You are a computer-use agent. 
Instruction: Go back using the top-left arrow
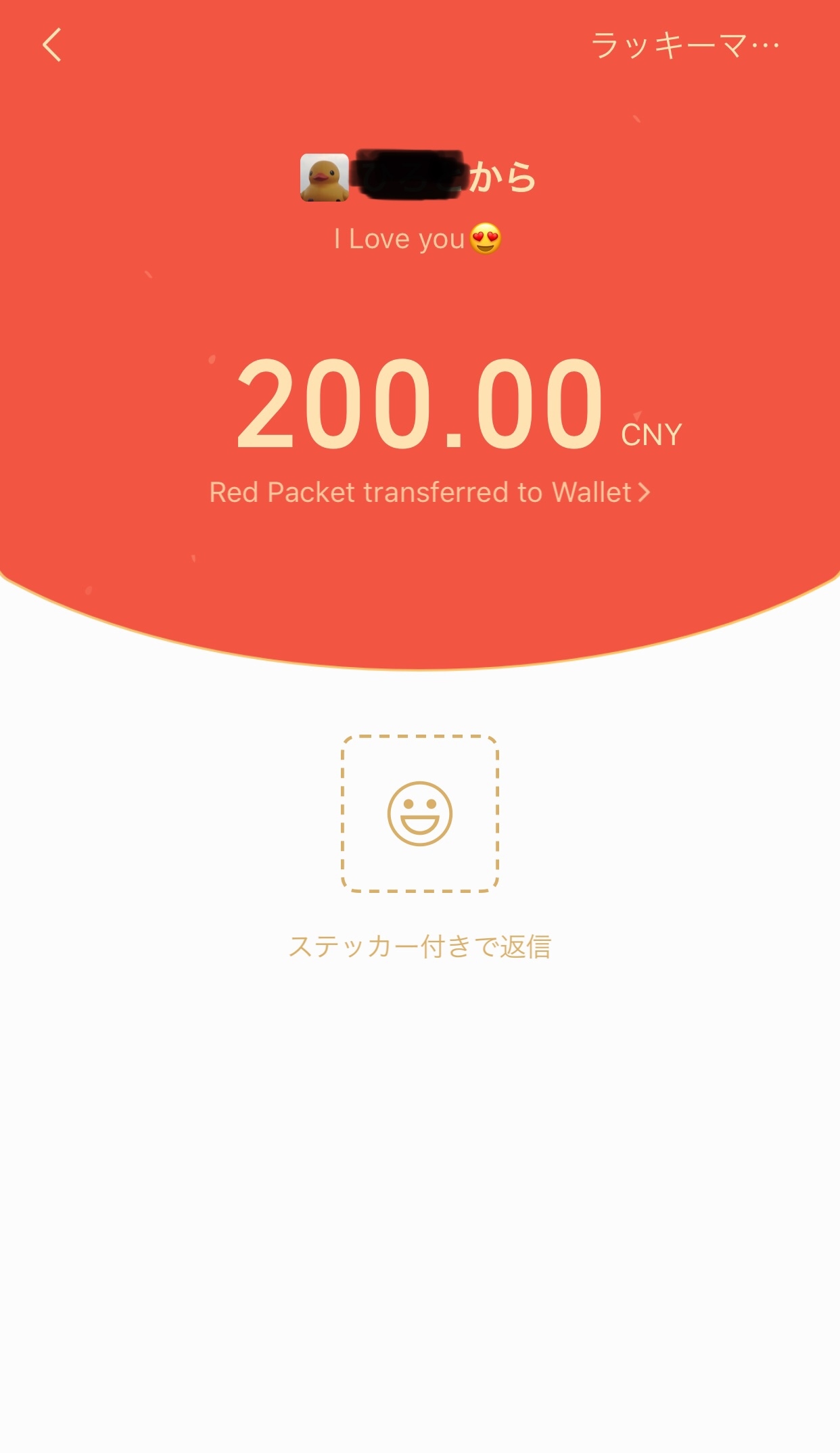pyautogui.click(x=52, y=45)
